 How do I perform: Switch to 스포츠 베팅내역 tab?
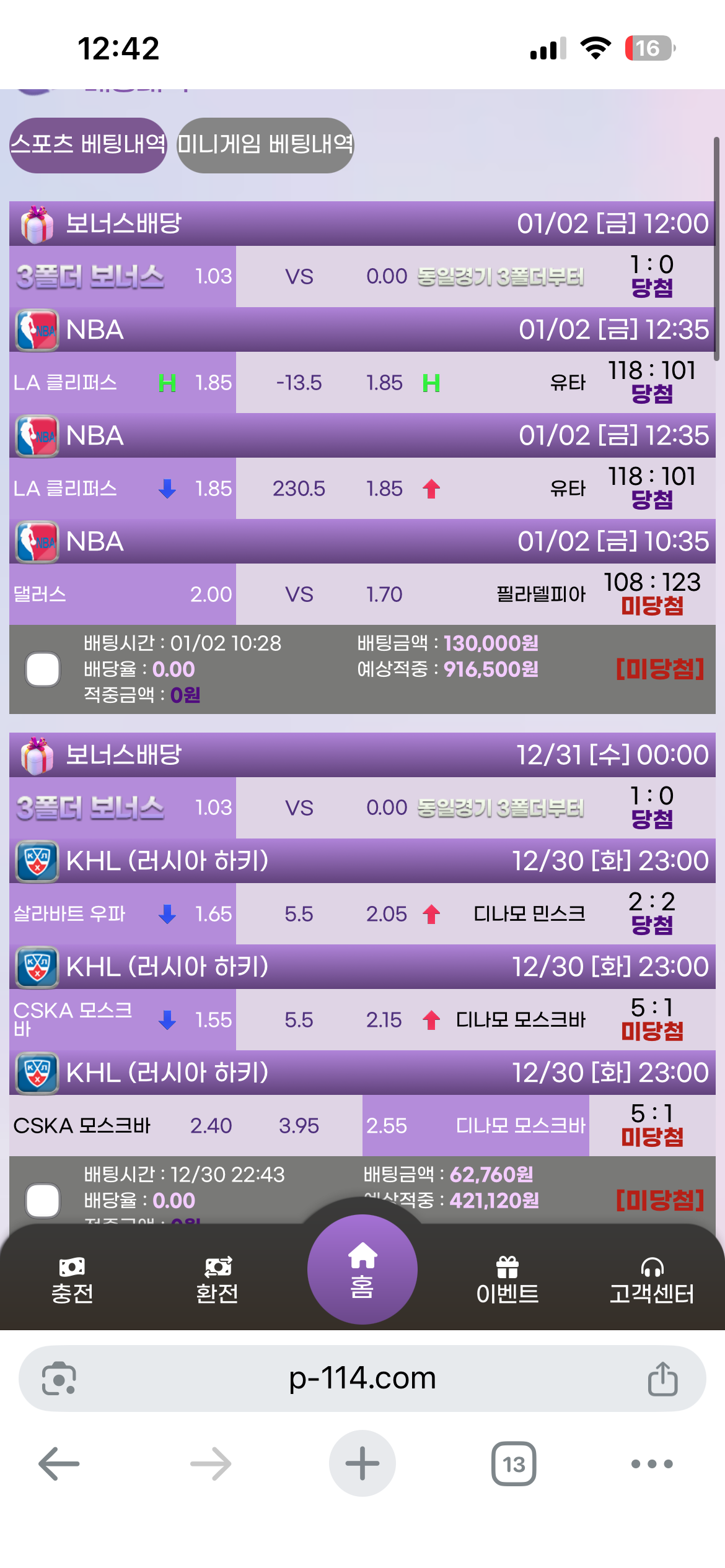[x=88, y=146]
